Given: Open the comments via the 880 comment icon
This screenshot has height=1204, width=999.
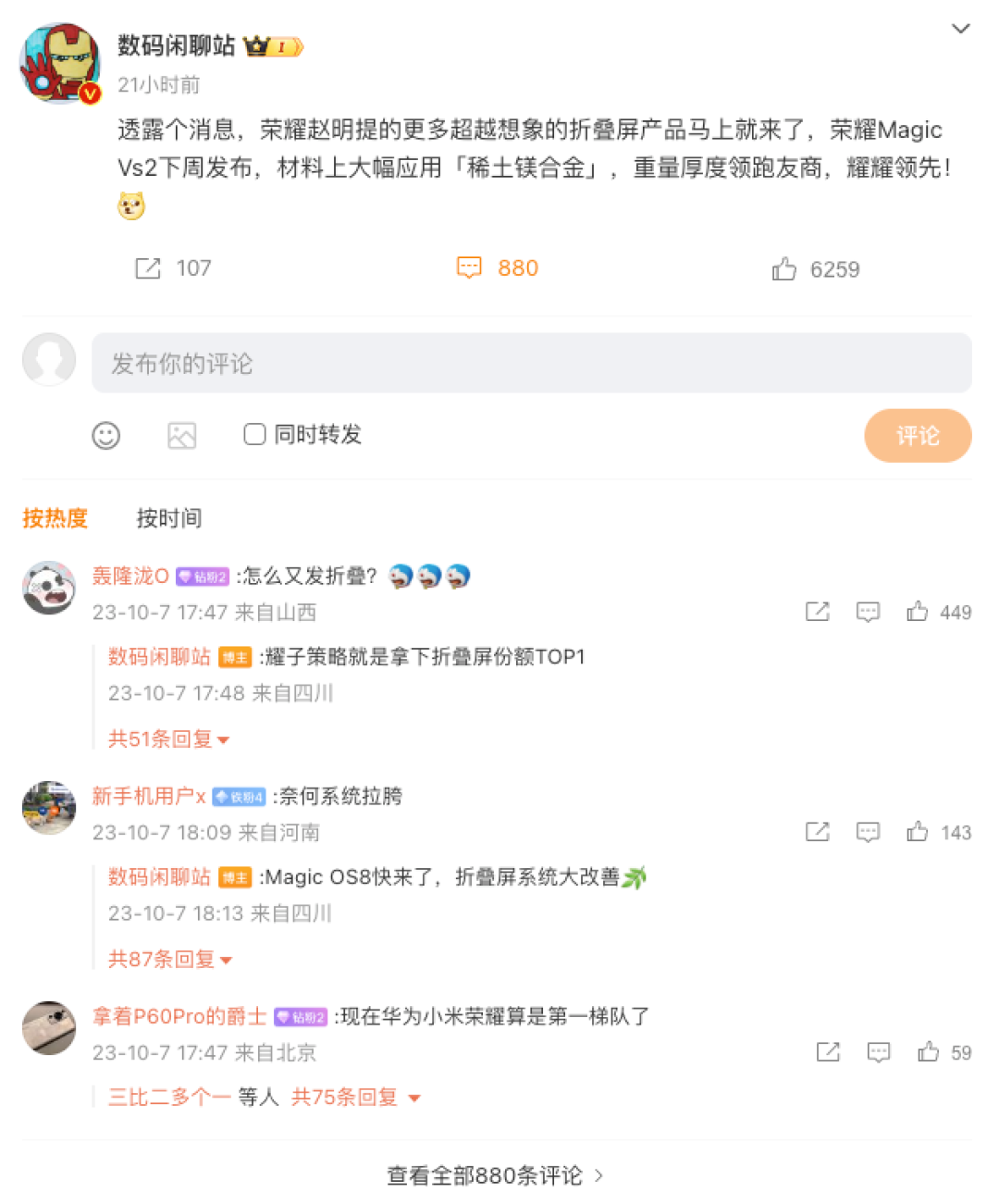Looking at the screenshot, I should pos(471,268).
